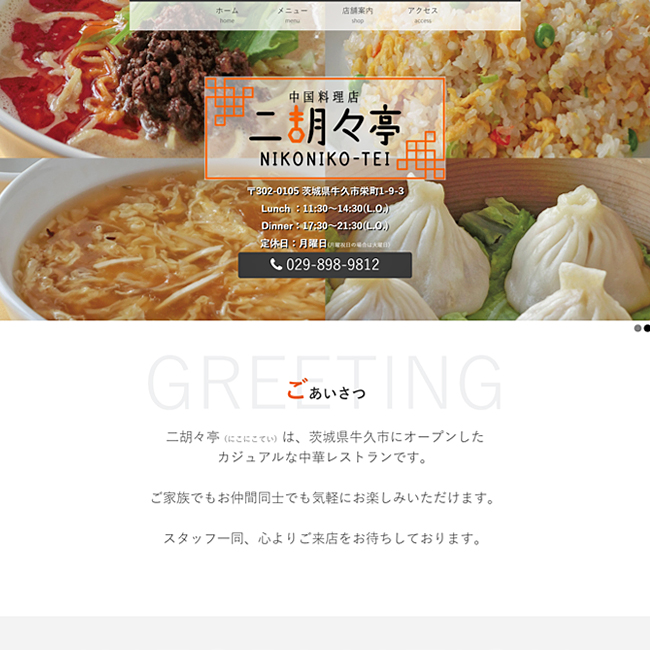Open the アクセス access page

pyautogui.click(x=422, y=14)
